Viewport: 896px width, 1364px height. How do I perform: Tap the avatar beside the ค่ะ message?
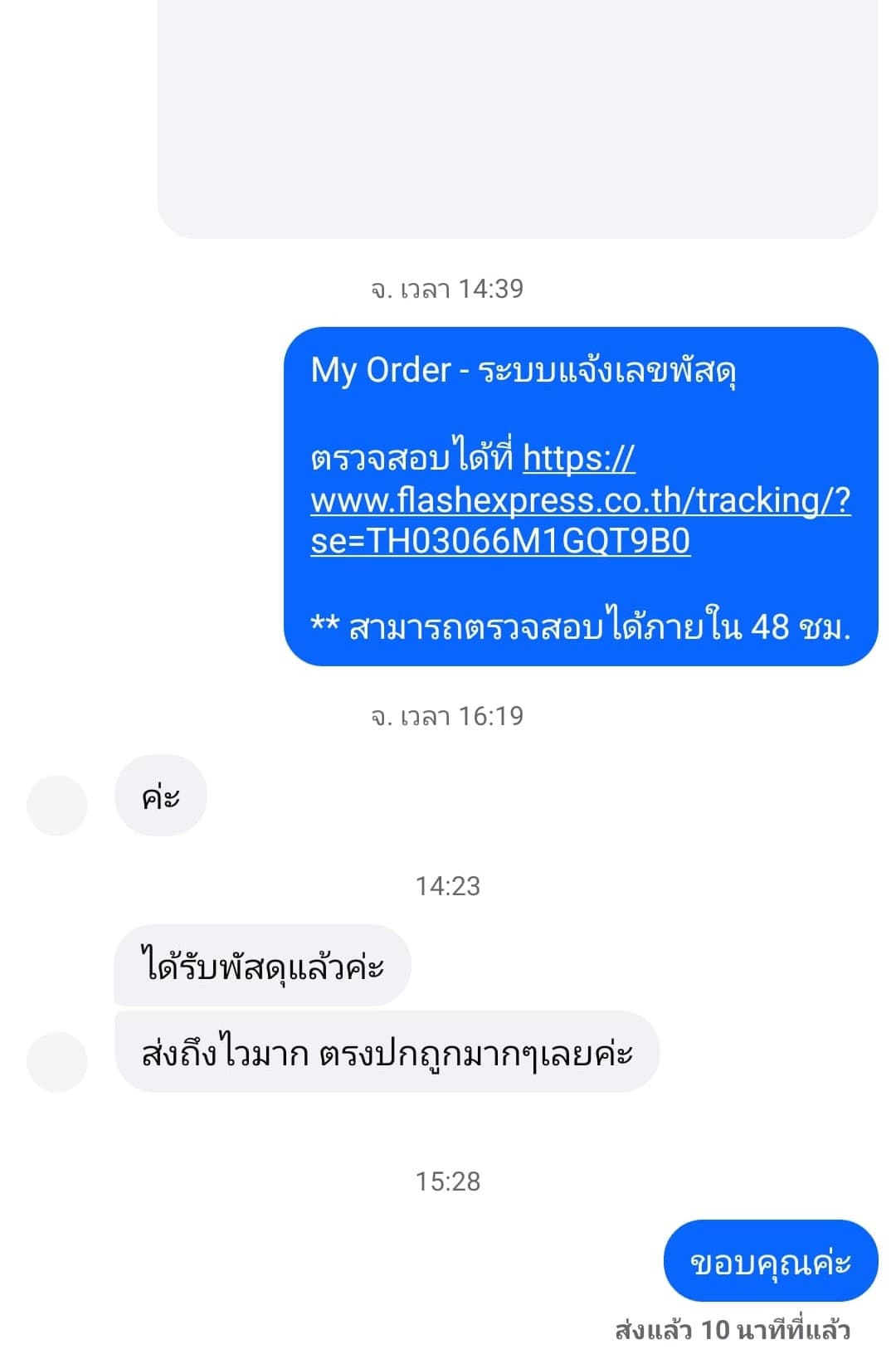(x=57, y=805)
